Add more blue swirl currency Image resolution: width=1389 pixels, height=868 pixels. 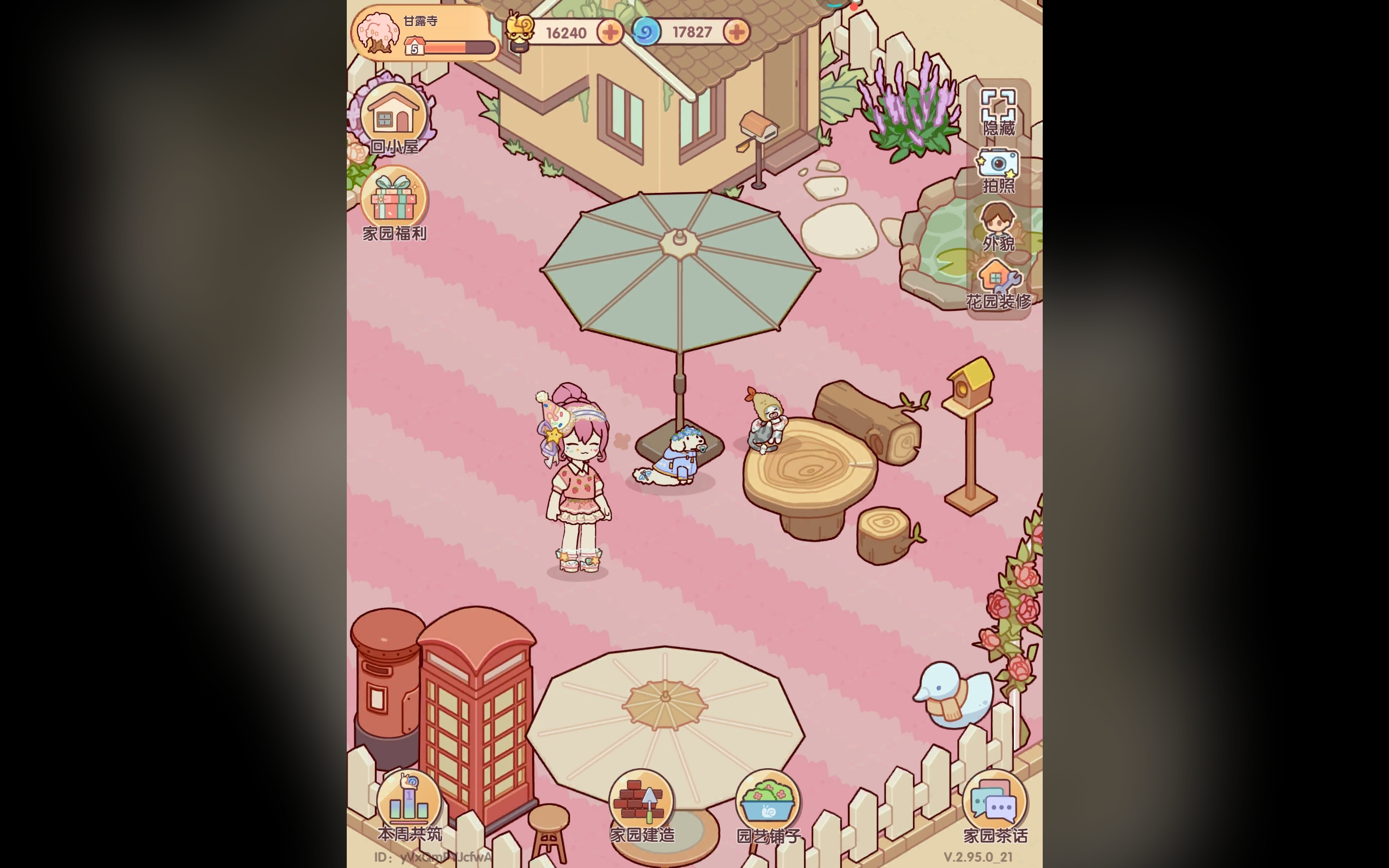[x=736, y=32]
